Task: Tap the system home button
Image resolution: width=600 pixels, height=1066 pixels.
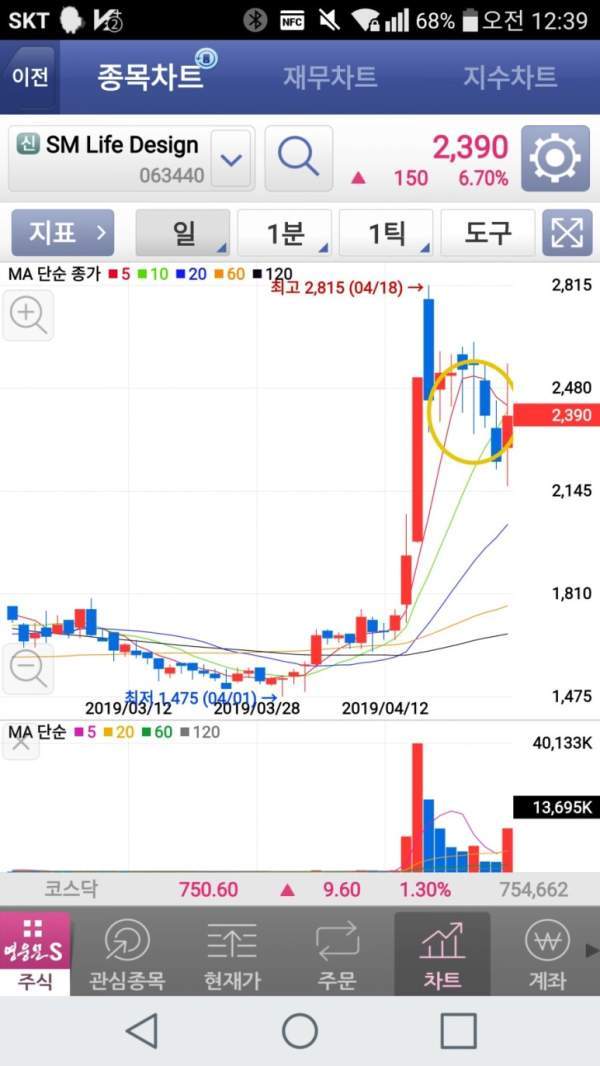Action: pyautogui.click(x=300, y=1031)
